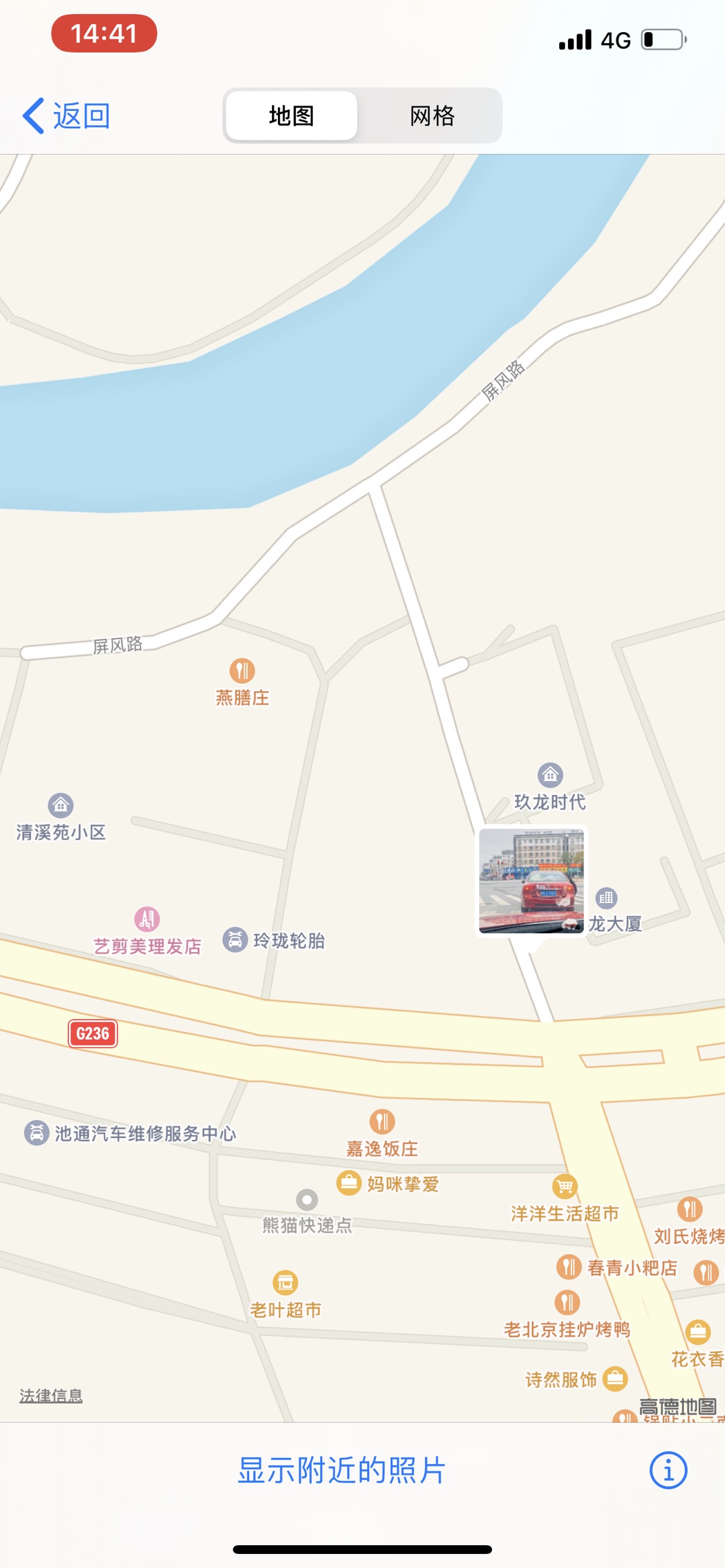Select the 地图 segment
The image size is (725, 1568).
pos(291,116)
